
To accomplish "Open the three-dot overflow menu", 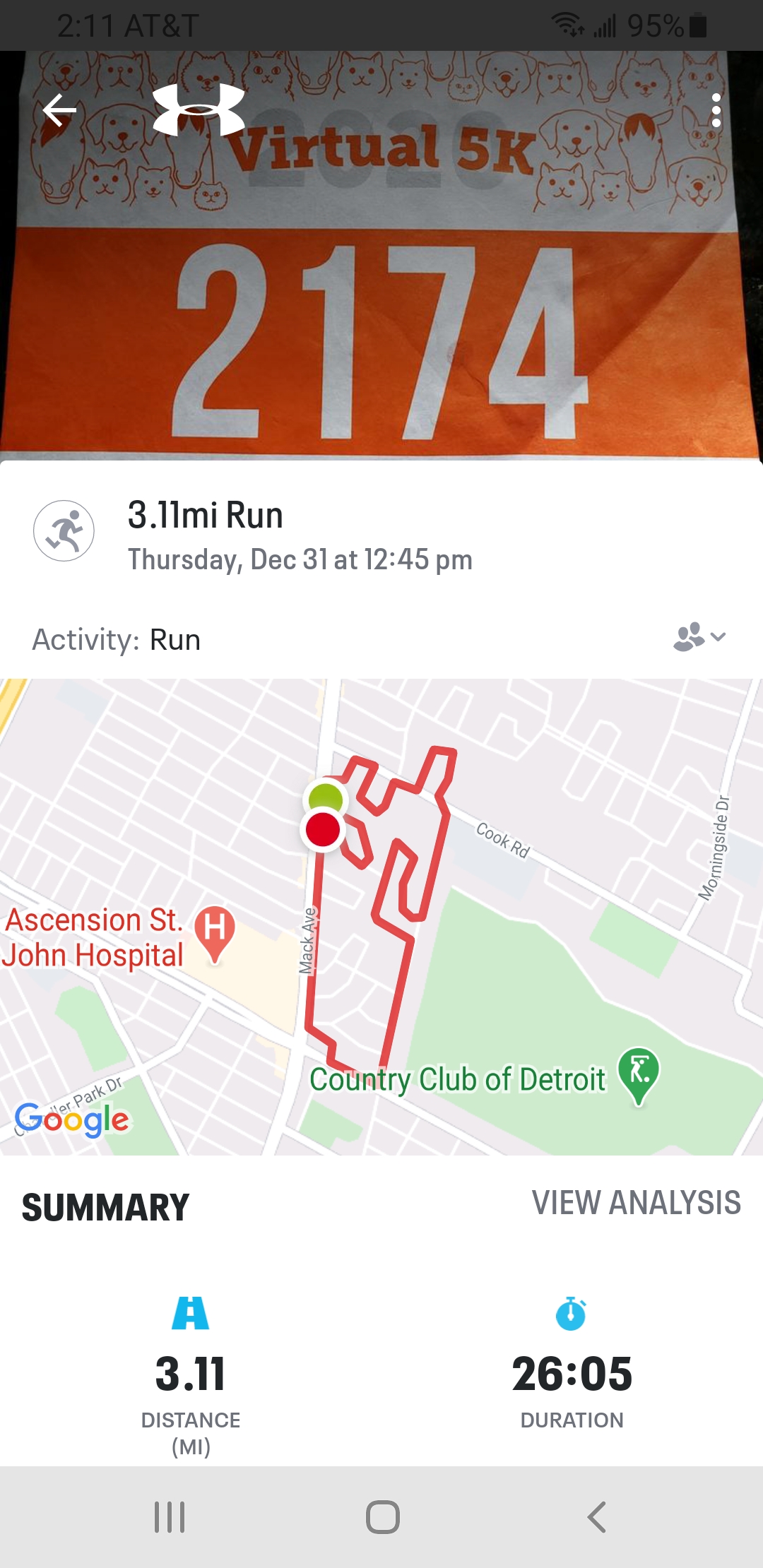I will click(716, 111).
